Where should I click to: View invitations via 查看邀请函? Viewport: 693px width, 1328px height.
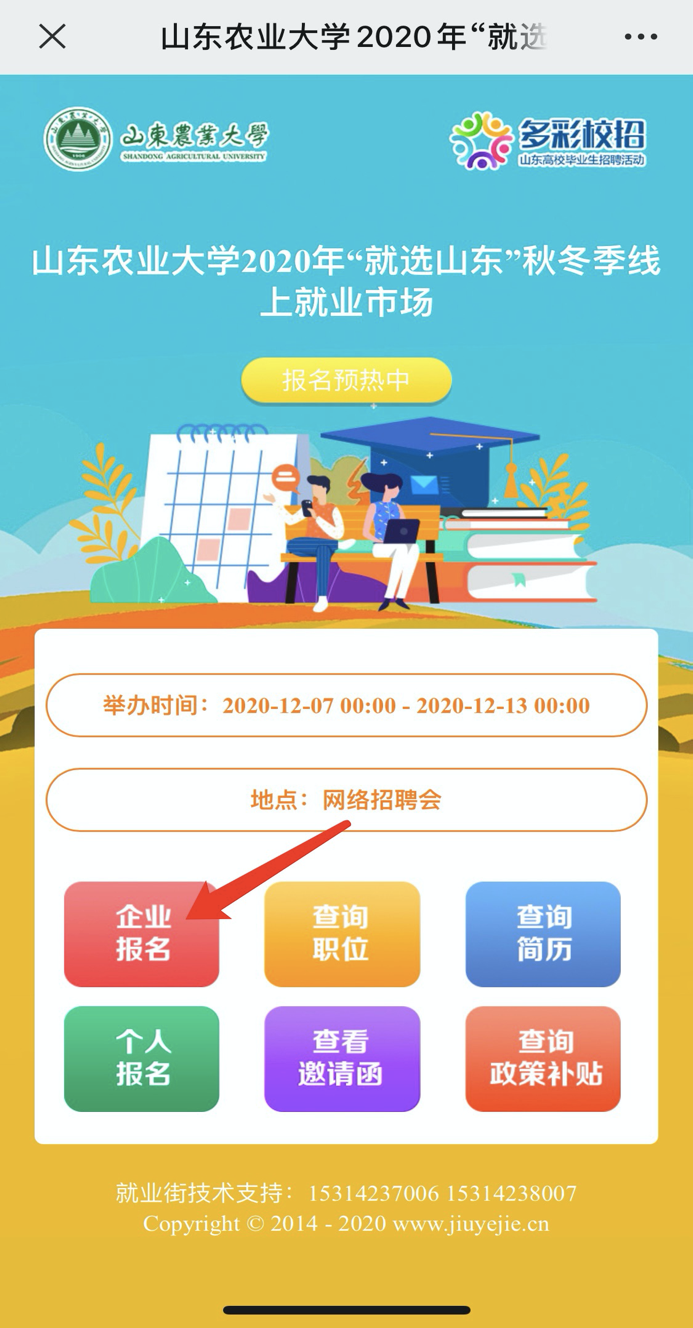pos(342,1059)
